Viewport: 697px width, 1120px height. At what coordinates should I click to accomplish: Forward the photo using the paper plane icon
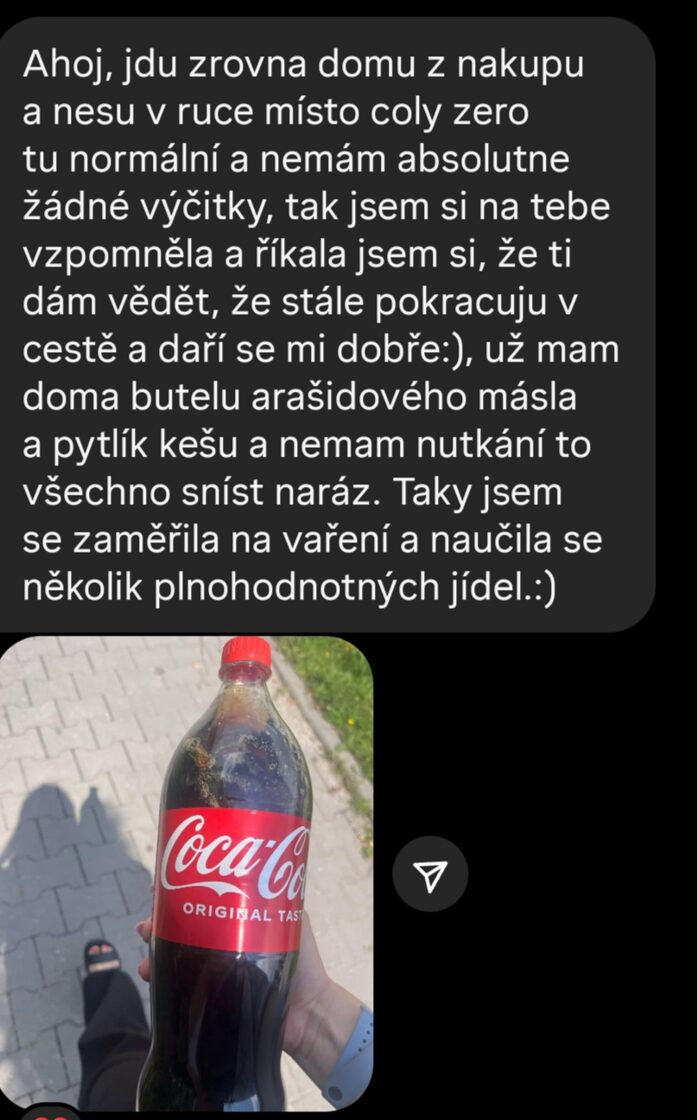point(430,874)
